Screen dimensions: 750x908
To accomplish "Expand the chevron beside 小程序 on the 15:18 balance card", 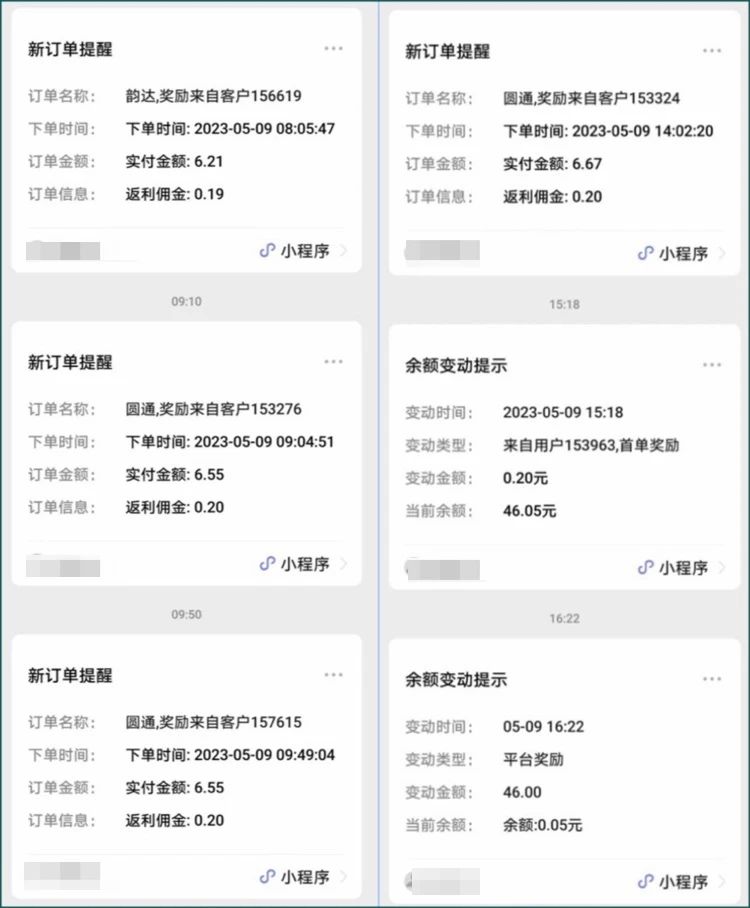I will pos(721,567).
